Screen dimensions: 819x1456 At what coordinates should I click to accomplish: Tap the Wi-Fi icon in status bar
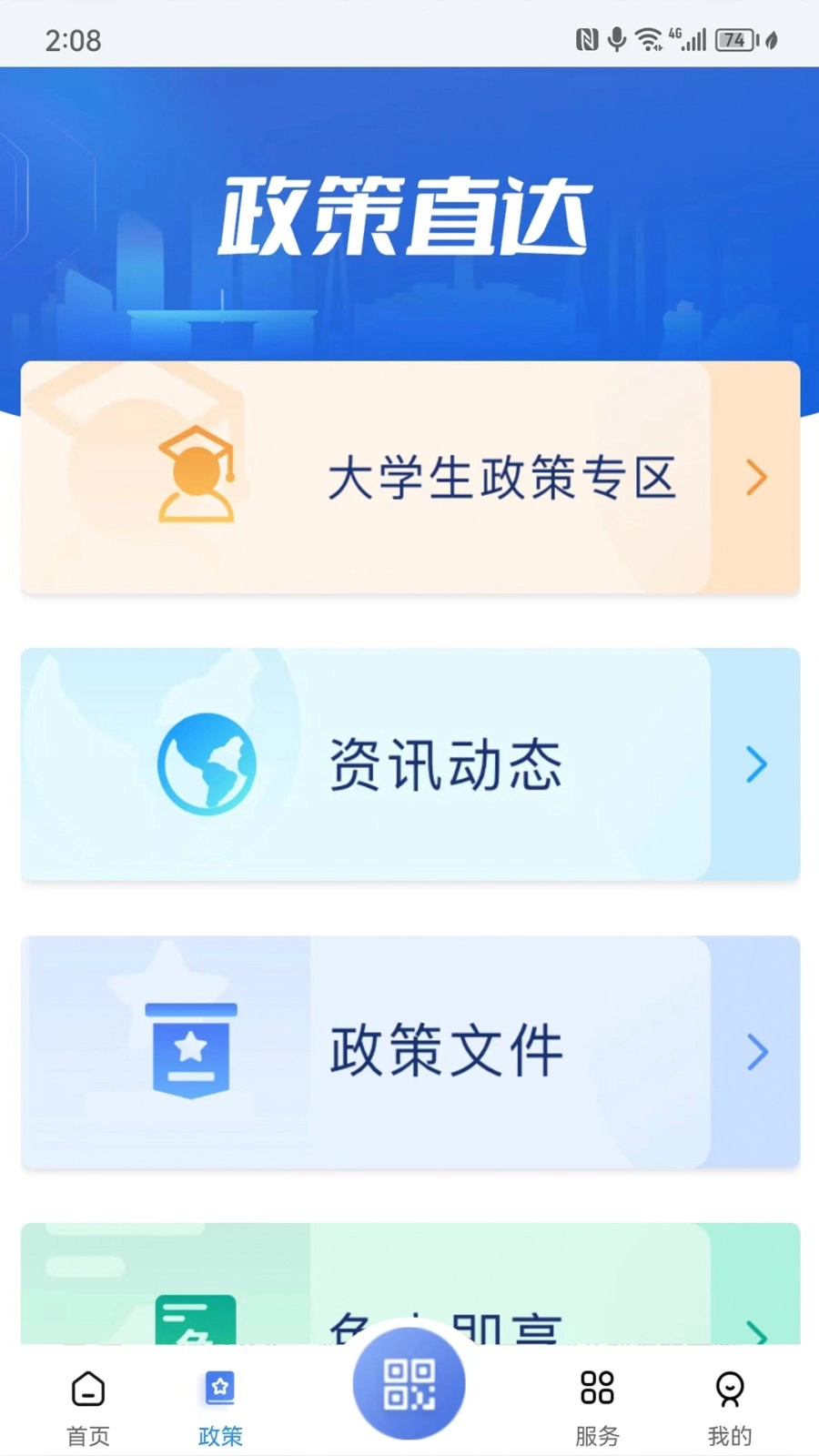click(x=650, y=39)
